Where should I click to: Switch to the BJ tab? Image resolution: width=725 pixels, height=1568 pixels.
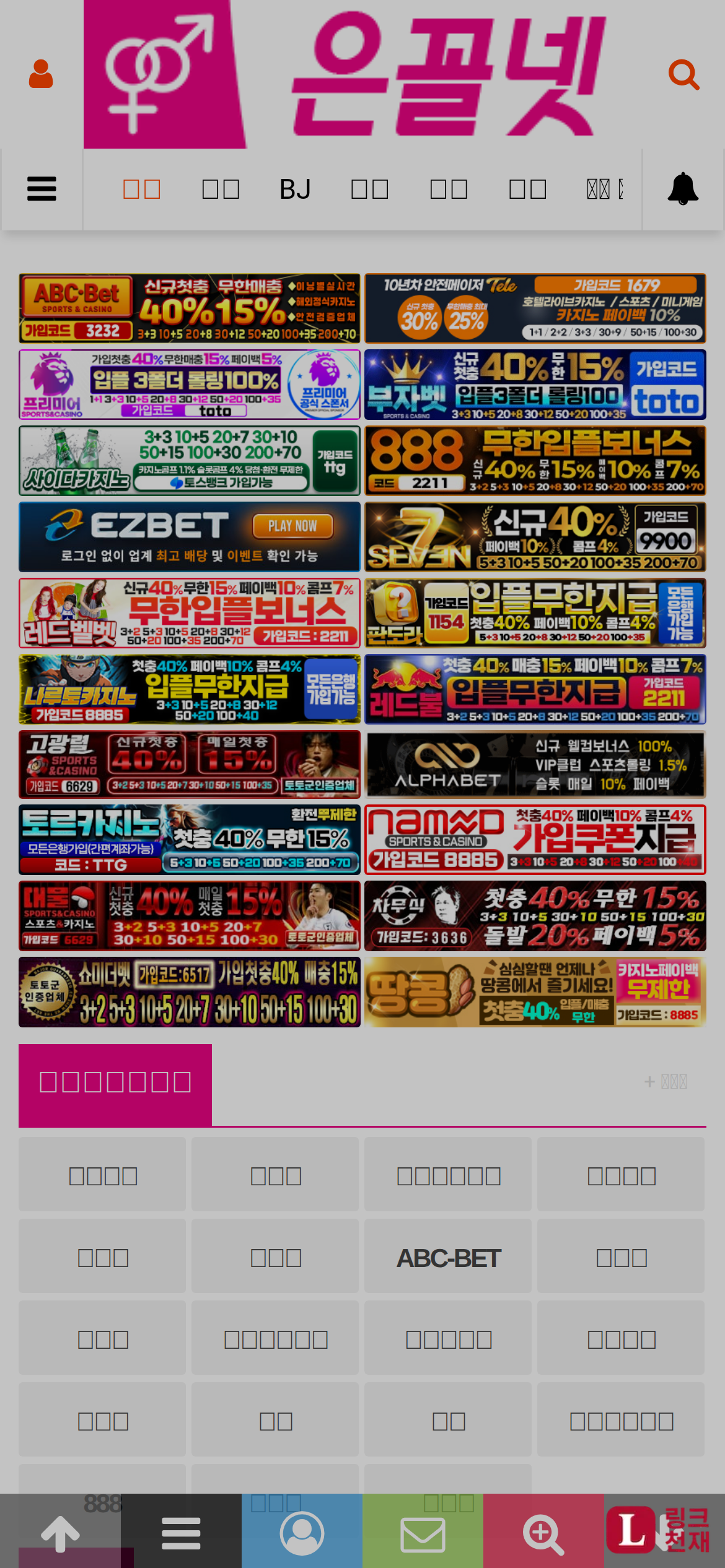pyautogui.click(x=295, y=189)
